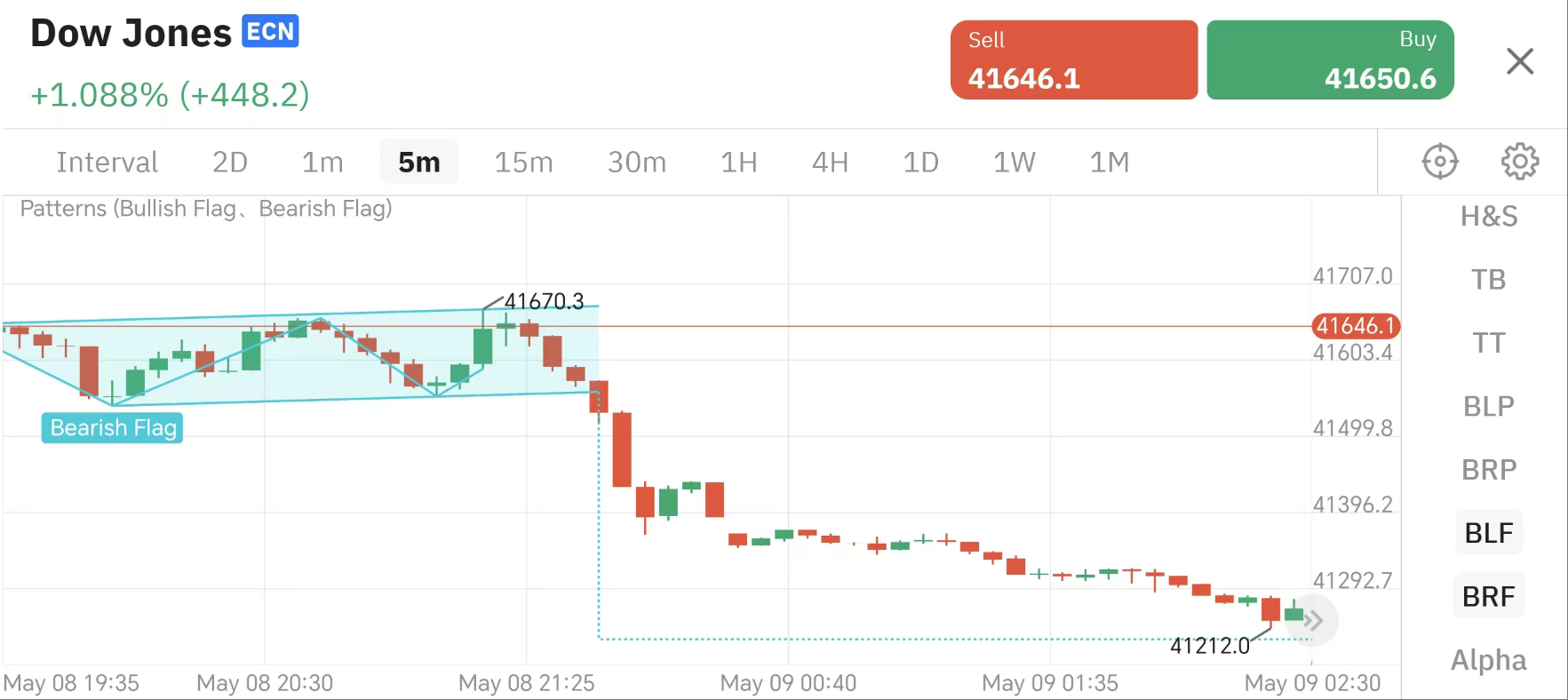Open chart settings gear icon
The height and width of the screenshot is (700, 1568).
point(1519,162)
